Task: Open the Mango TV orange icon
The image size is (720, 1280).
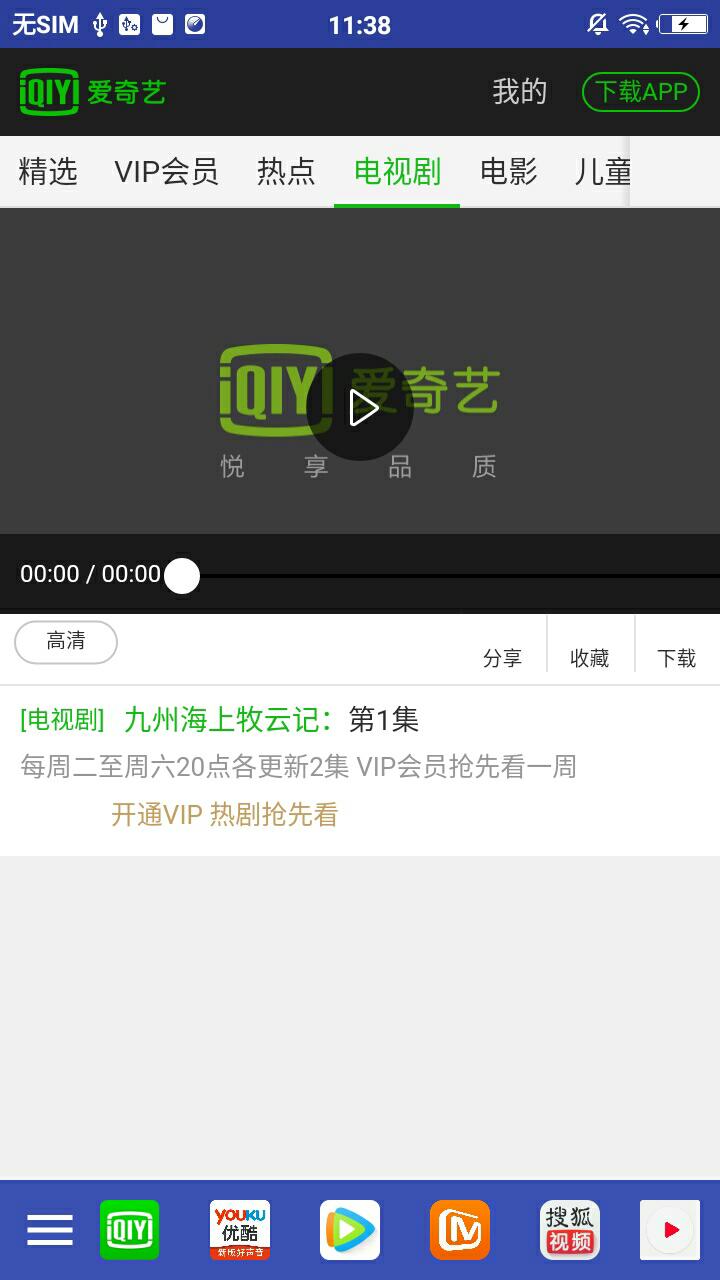Action: tap(460, 1230)
